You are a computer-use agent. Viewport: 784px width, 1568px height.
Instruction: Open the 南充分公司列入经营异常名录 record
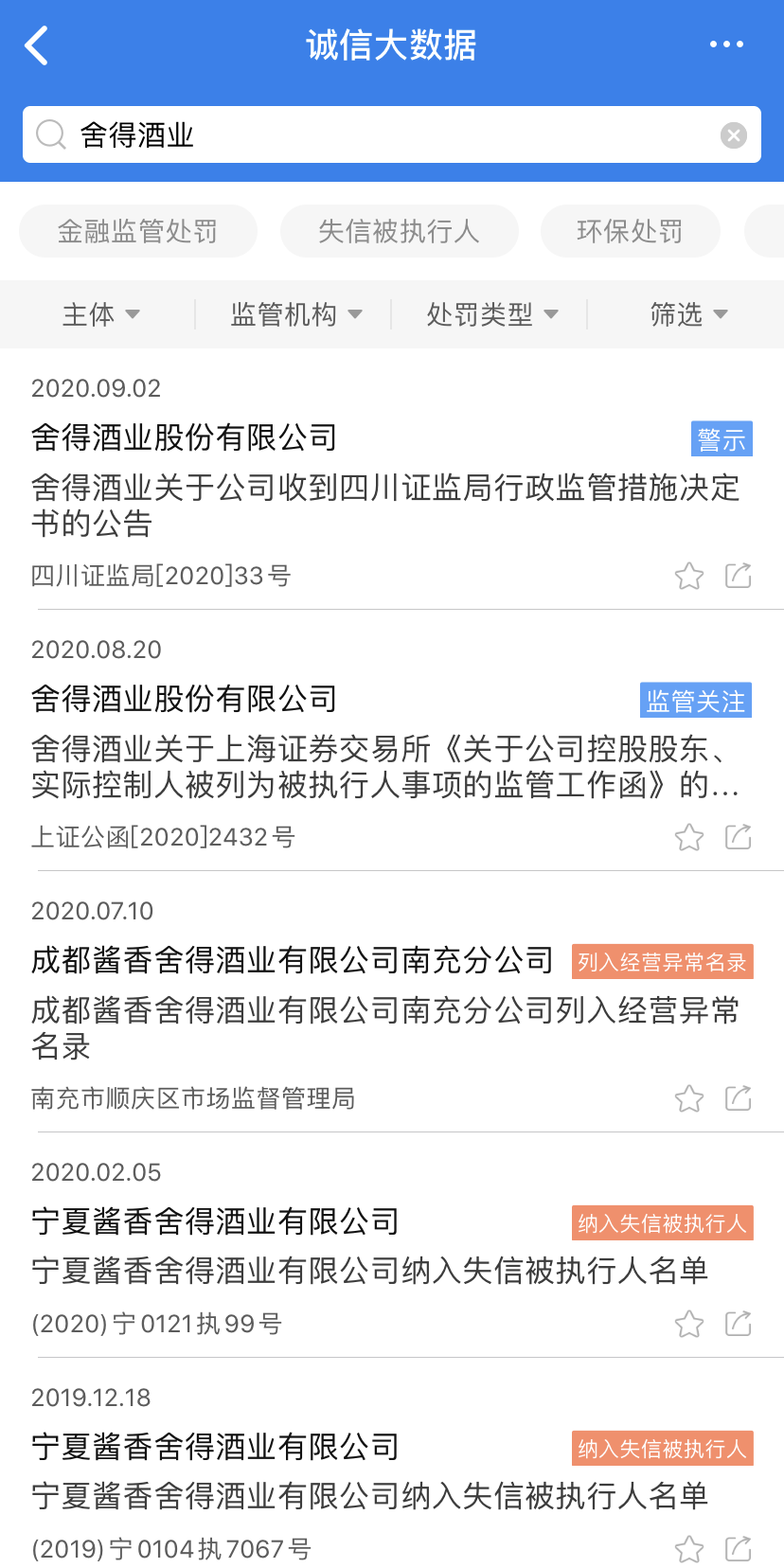385,1027
